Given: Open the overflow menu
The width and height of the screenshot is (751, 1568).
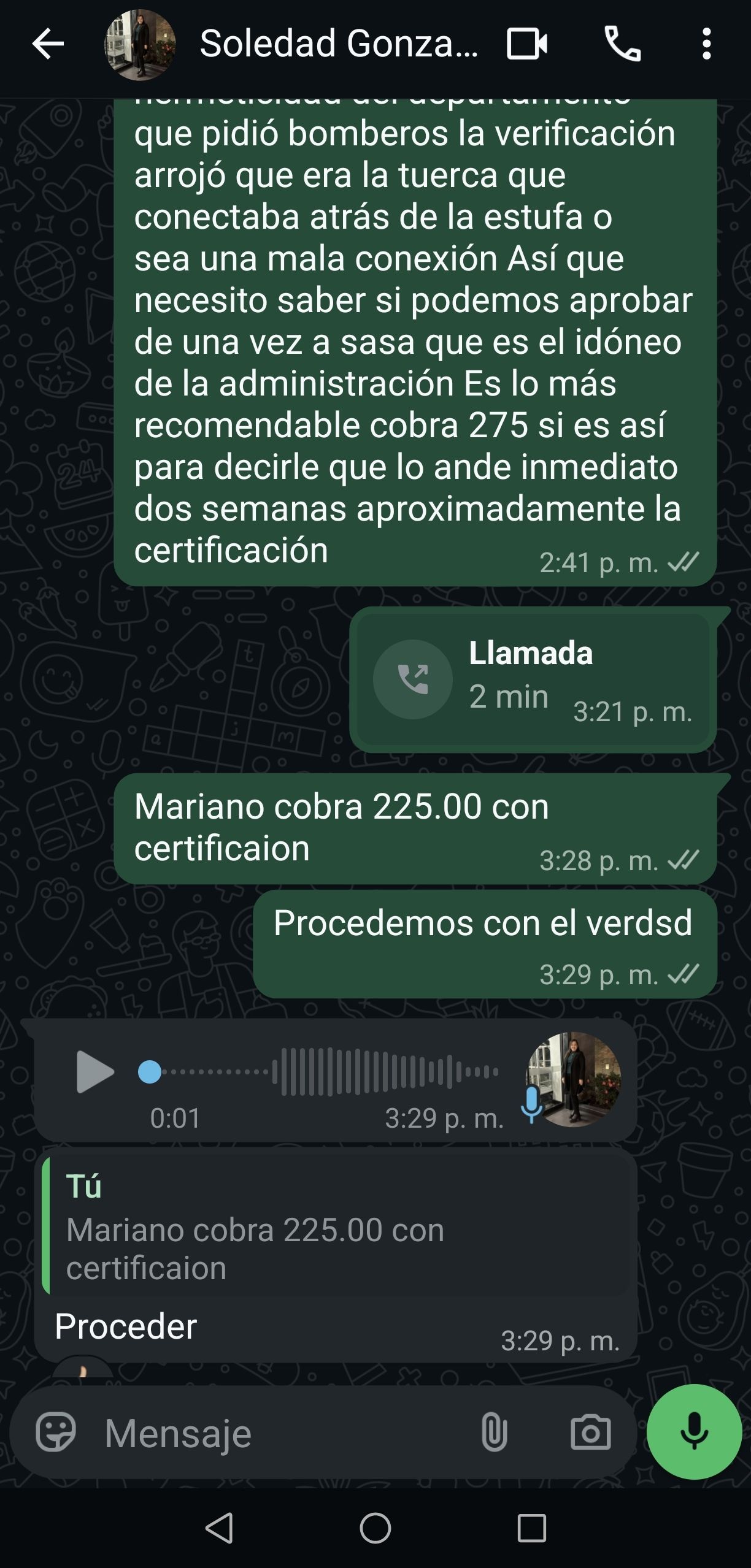Looking at the screenshot, I should point(706,44).
